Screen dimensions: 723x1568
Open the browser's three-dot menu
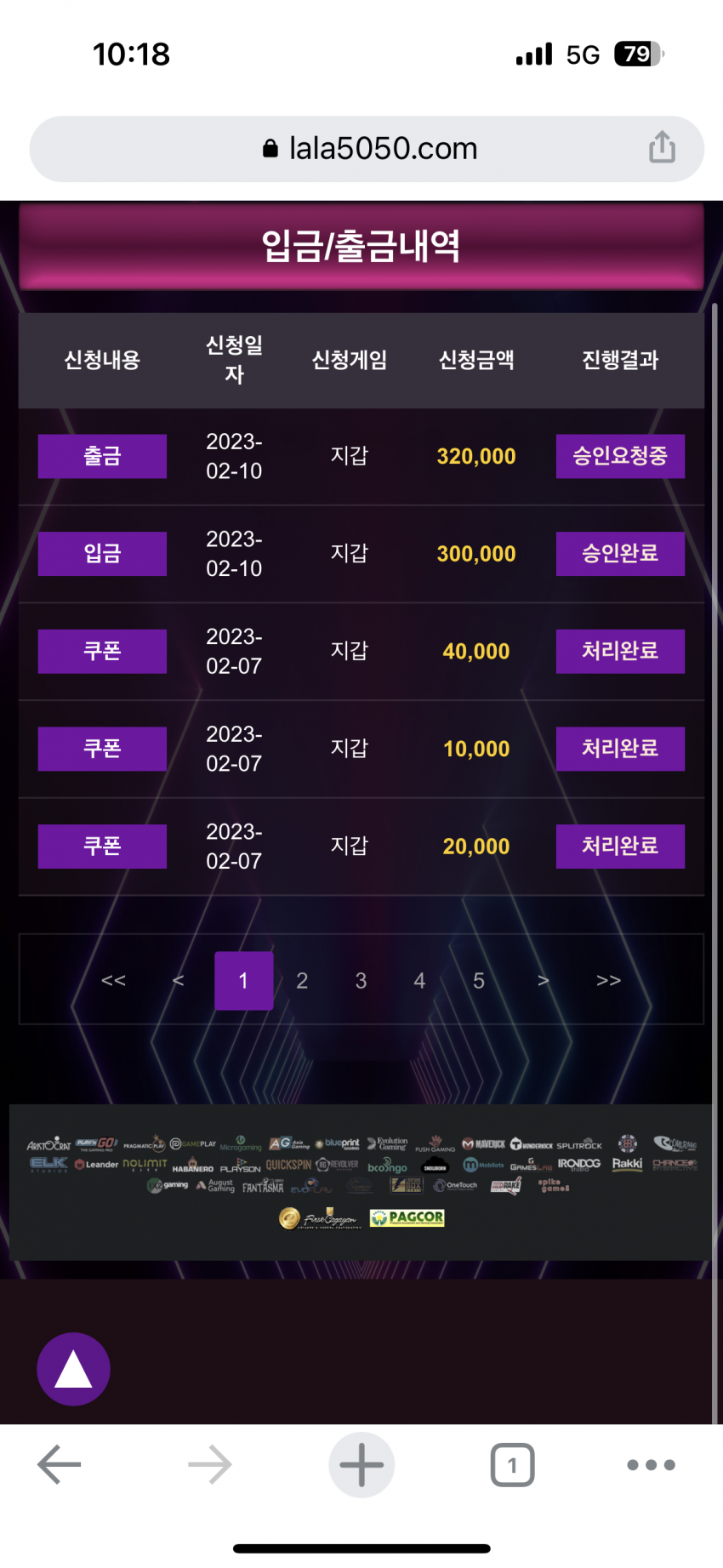(x=651, y=1464)
